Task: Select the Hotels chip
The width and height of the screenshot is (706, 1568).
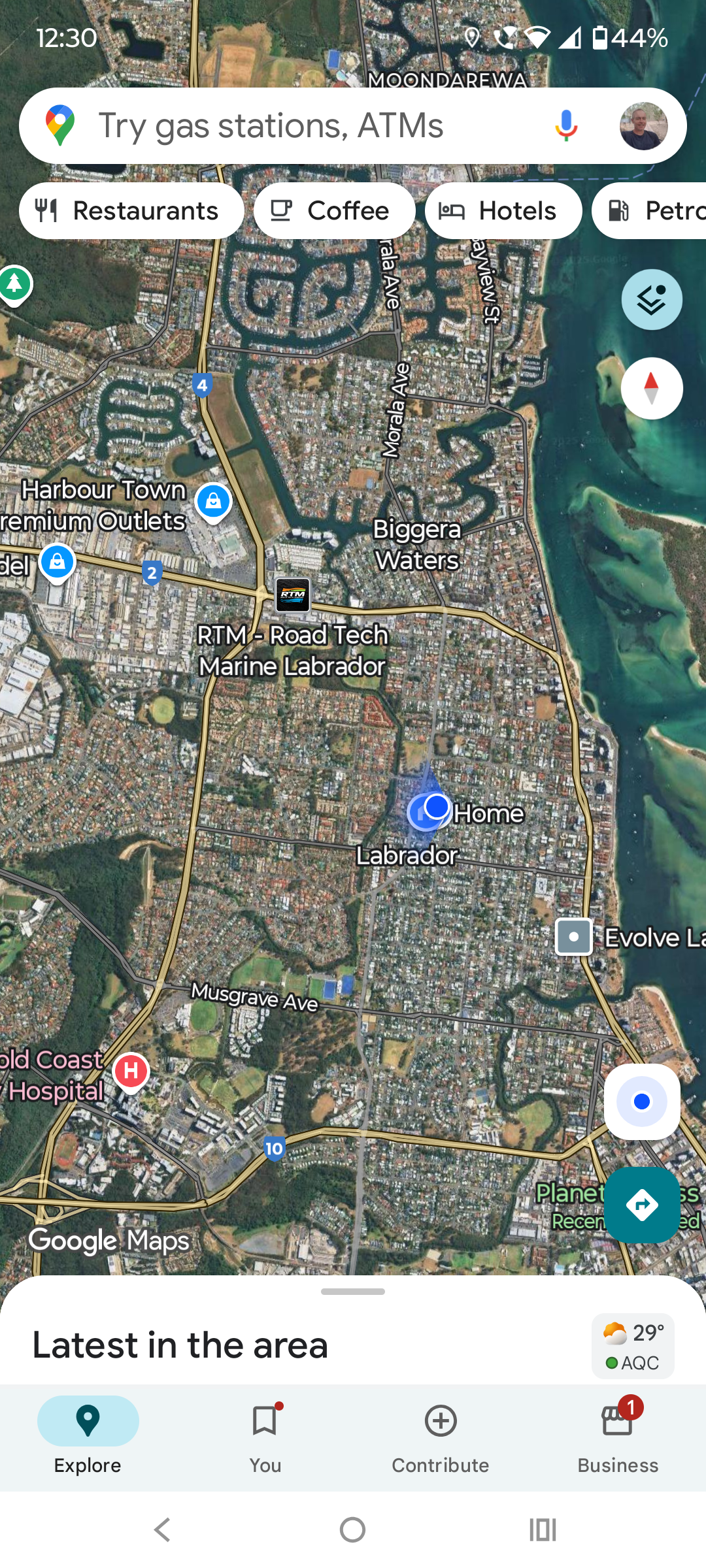Action: [x=503, y=211]
